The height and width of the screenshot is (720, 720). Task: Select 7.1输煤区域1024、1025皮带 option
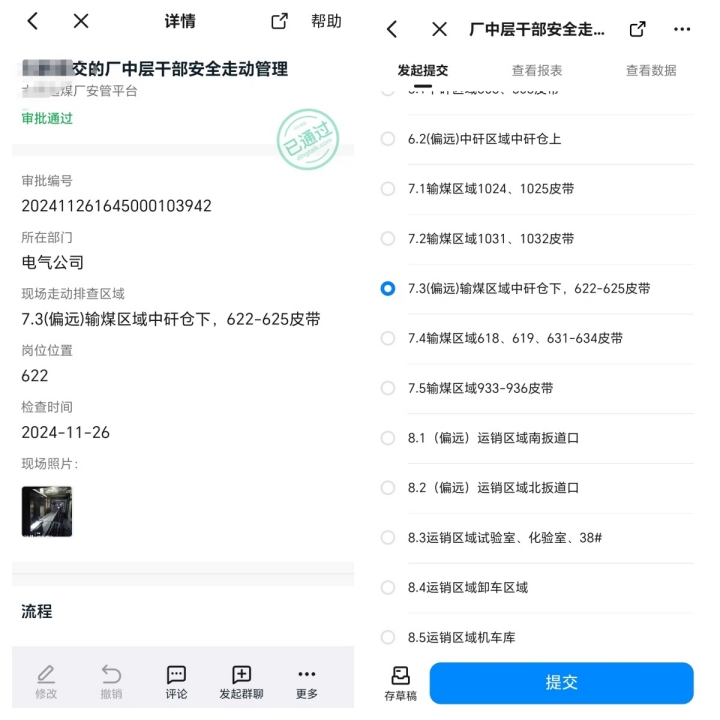coord(388,189)
